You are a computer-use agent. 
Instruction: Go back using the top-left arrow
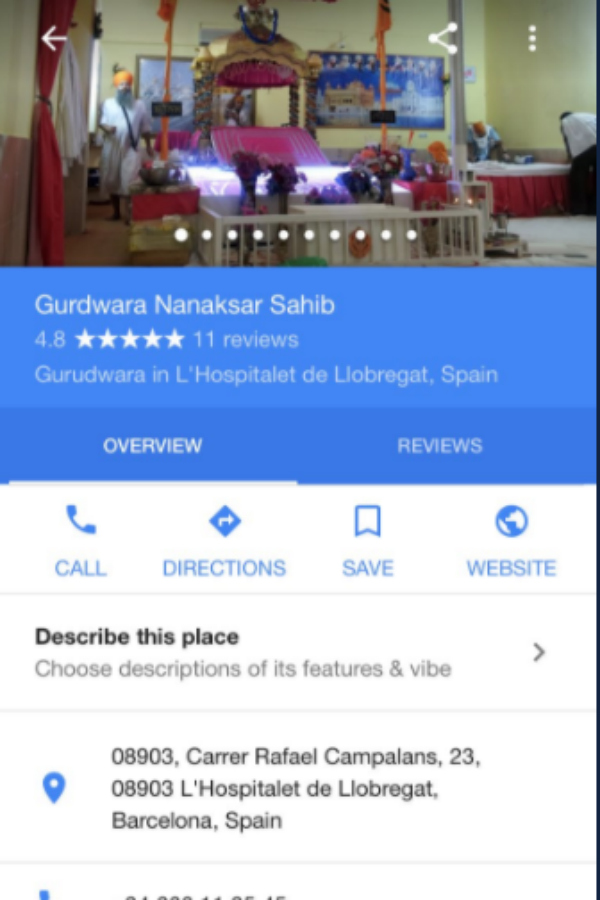click(x=53, y=39)
